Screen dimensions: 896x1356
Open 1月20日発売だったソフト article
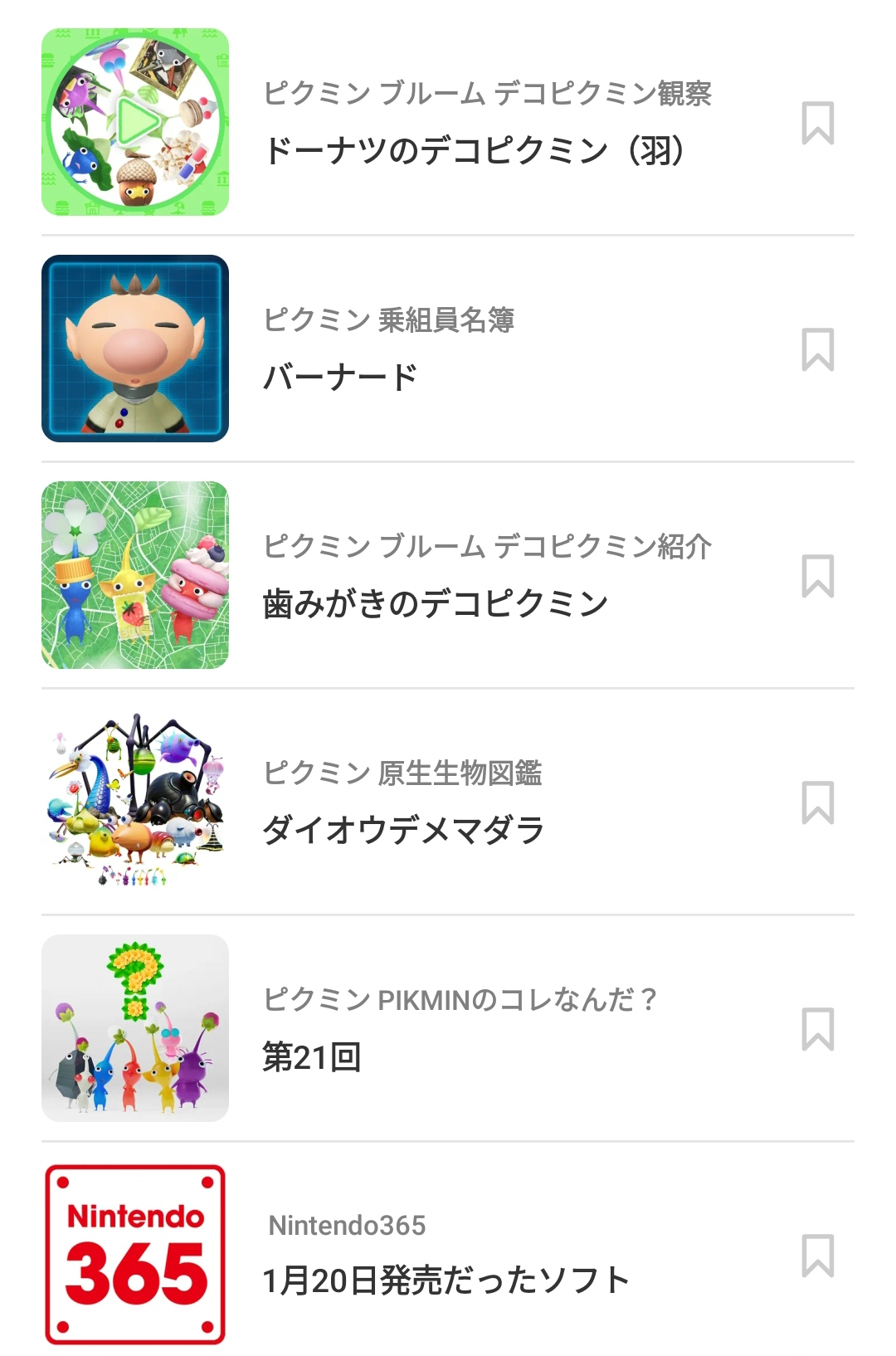coord(446,1280)
